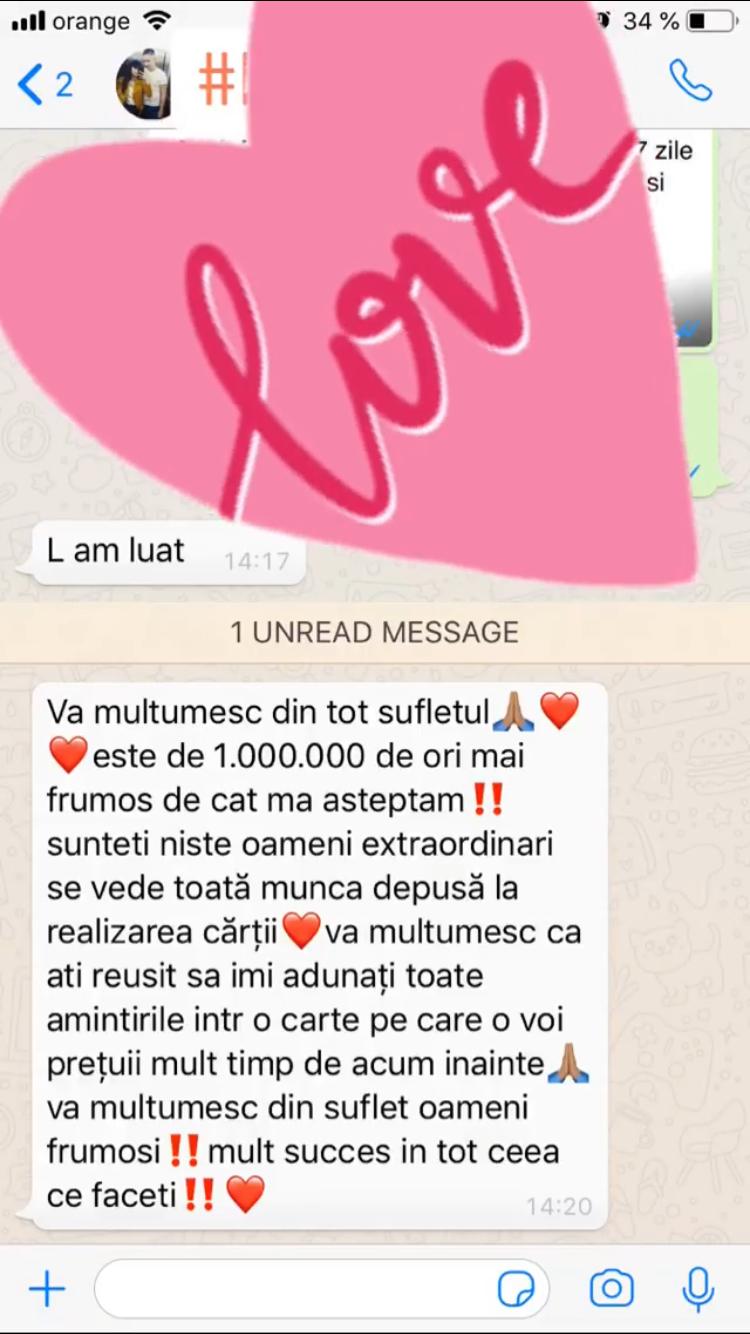This screenshot has width=750, height=1334.
Task: Start a voice call with this contact
Action: 690,82
